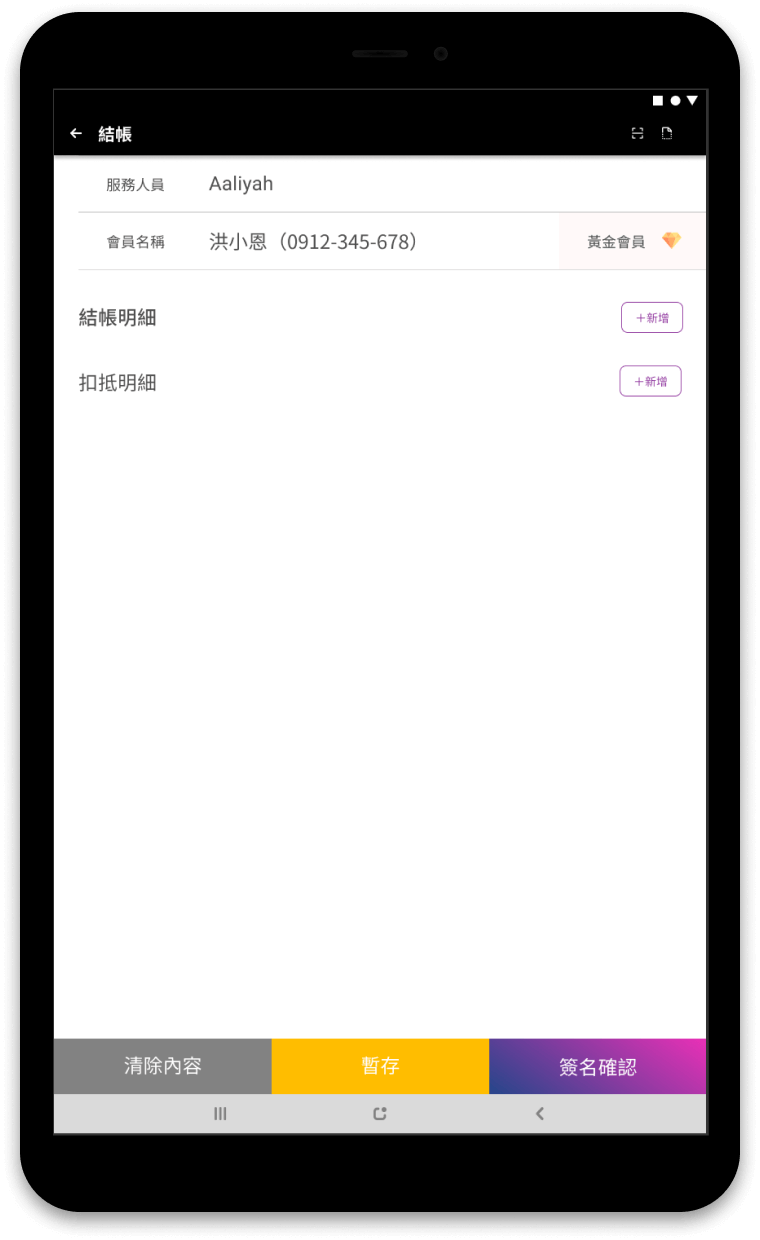The height and width of the screenshot is (1240, 760).
Task: Open the scan icon in the app bar
Action: point(637,134)
